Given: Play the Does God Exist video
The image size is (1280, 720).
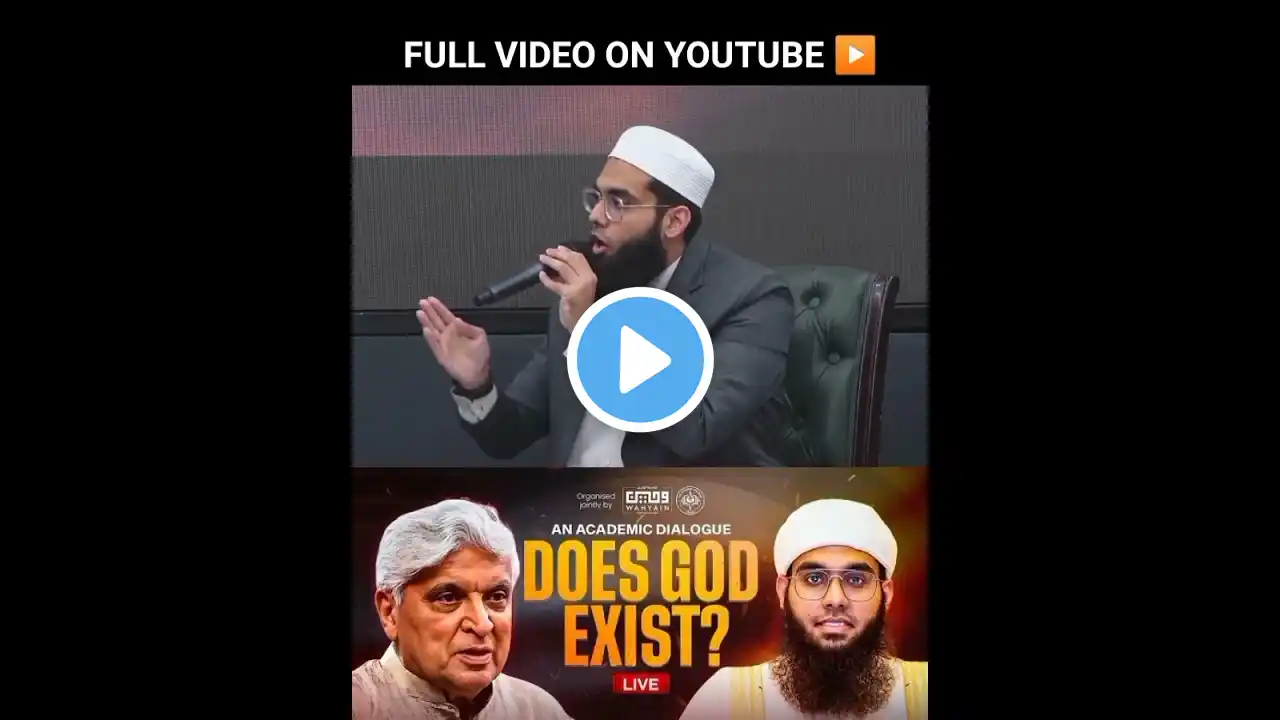Looking at the screenshot, I should click(640, 360).
